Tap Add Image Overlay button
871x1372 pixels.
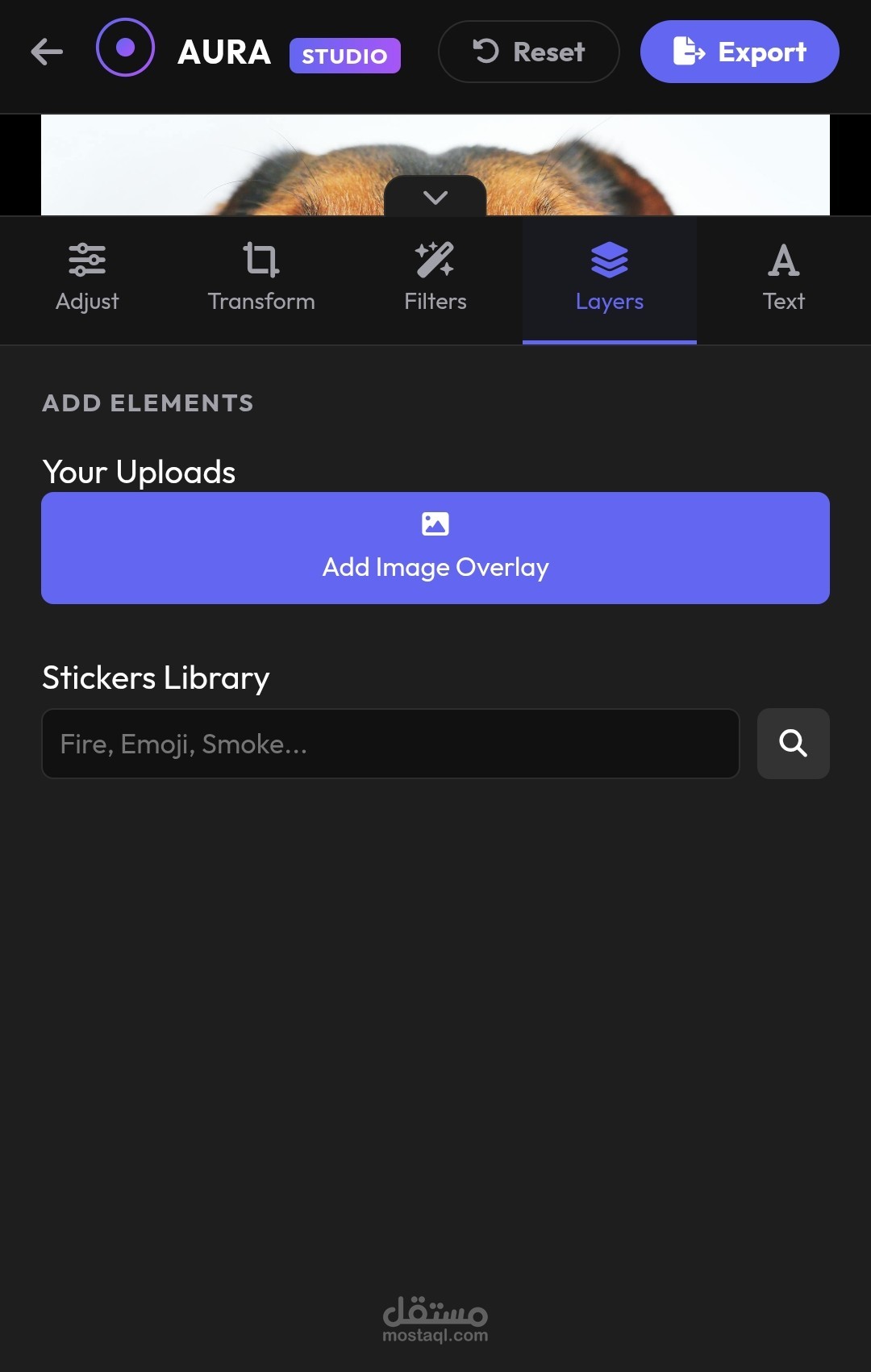tap(435, 548)
